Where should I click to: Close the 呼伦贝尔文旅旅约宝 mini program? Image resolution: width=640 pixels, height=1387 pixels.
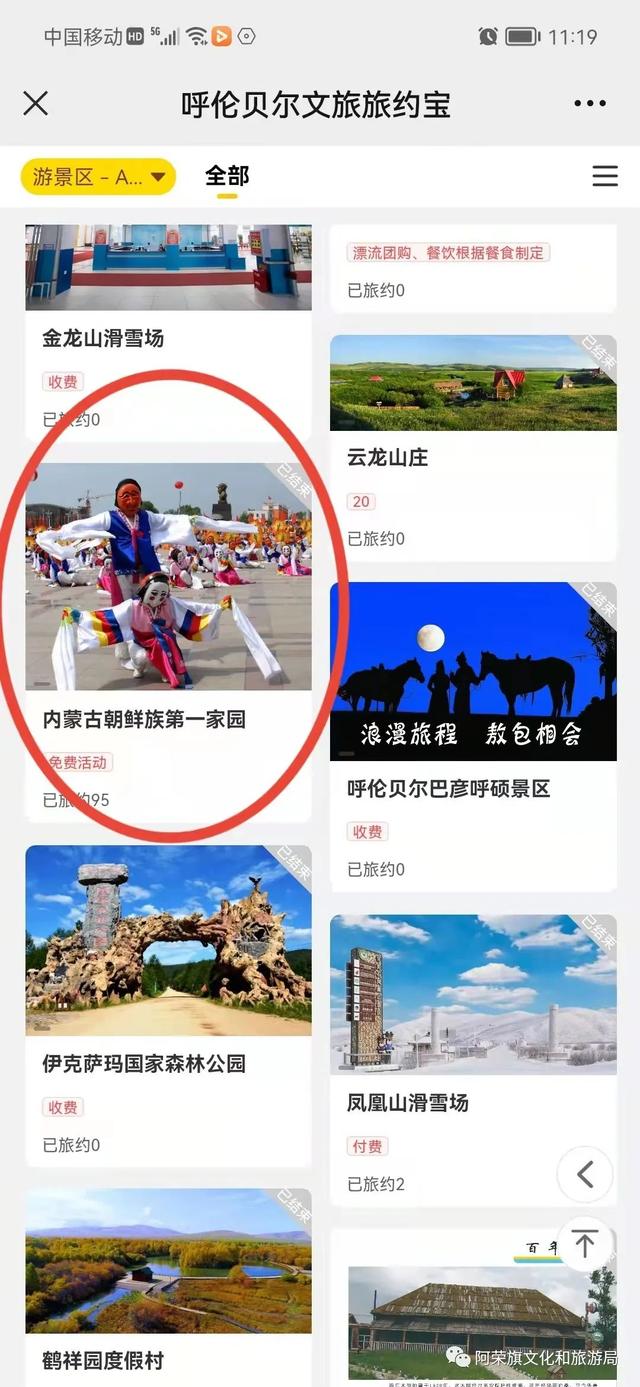click(36, 103)
